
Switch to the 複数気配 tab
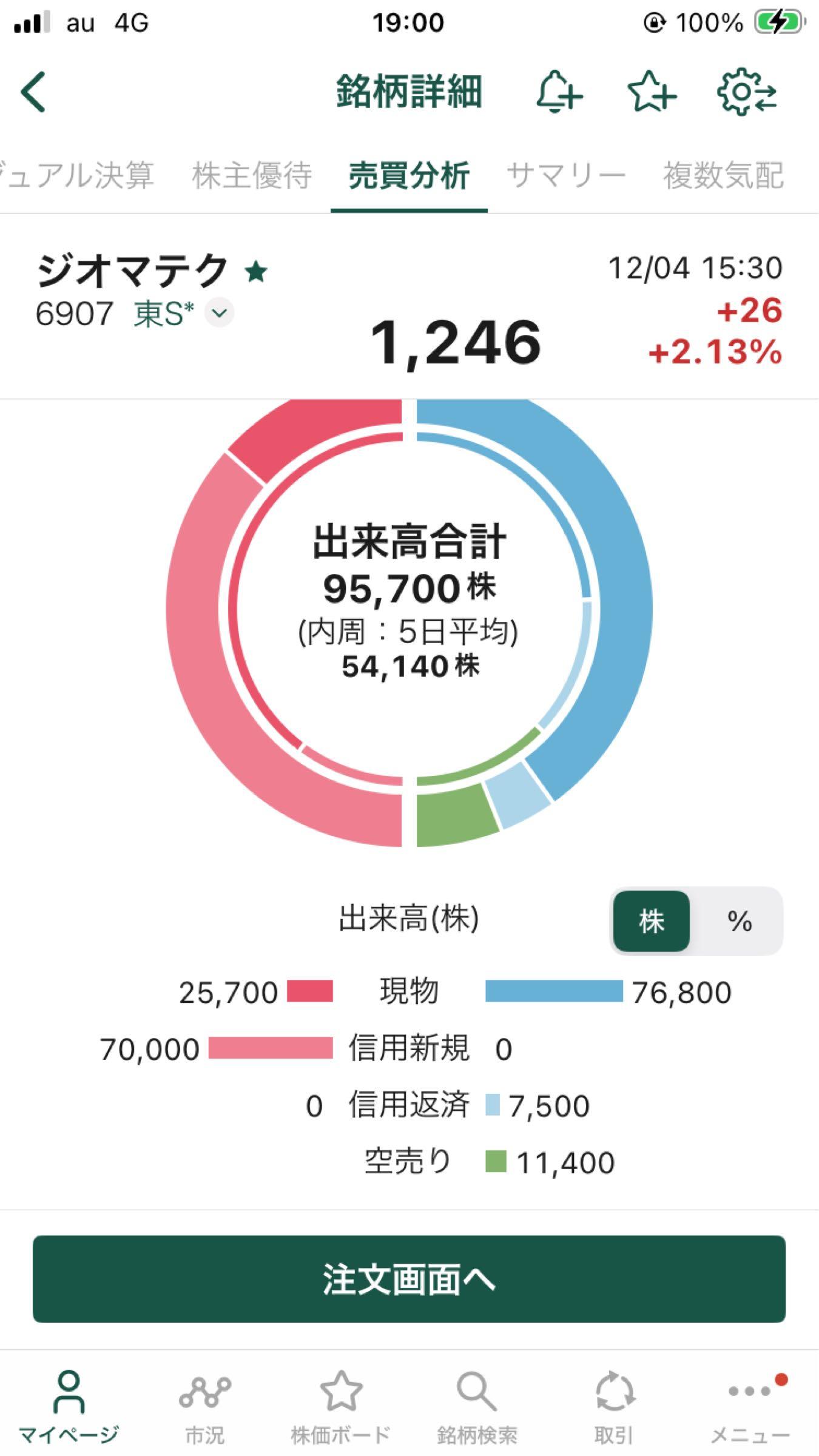723,176
